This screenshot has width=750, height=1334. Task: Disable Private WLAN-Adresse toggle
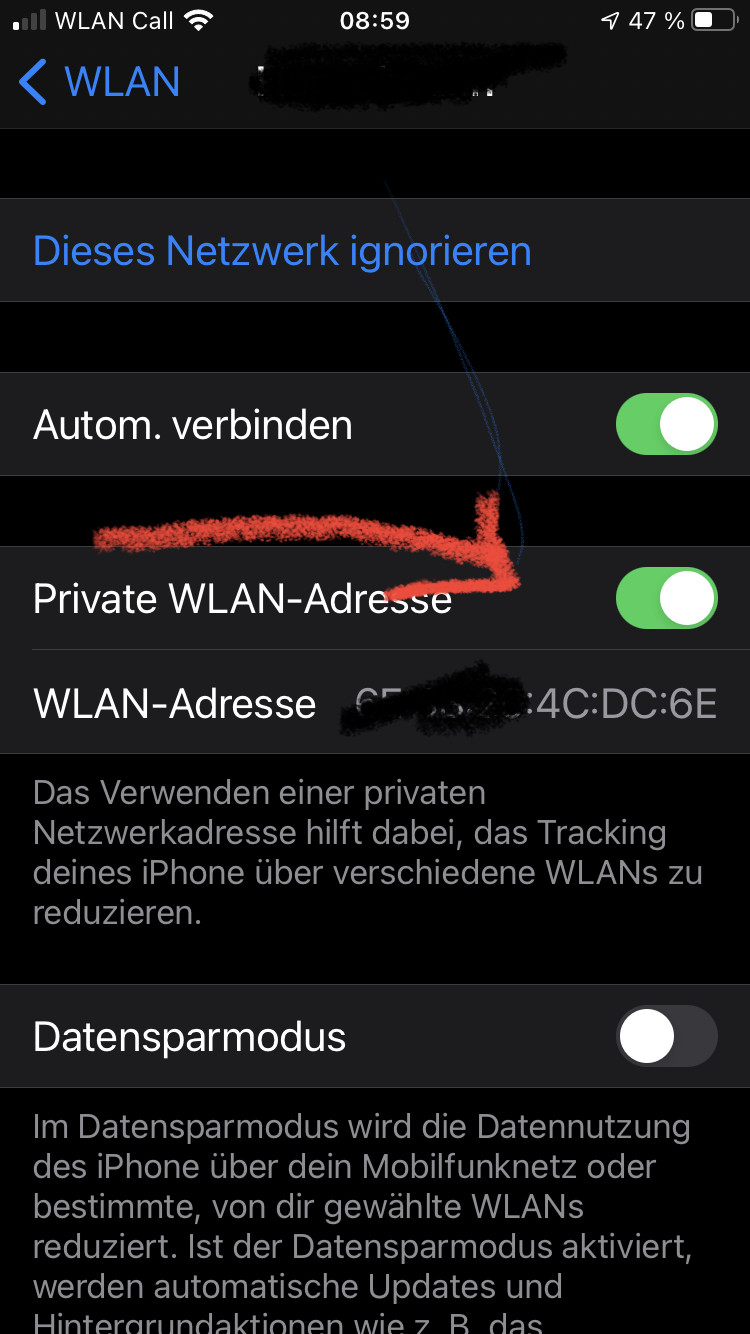[666, 598]
